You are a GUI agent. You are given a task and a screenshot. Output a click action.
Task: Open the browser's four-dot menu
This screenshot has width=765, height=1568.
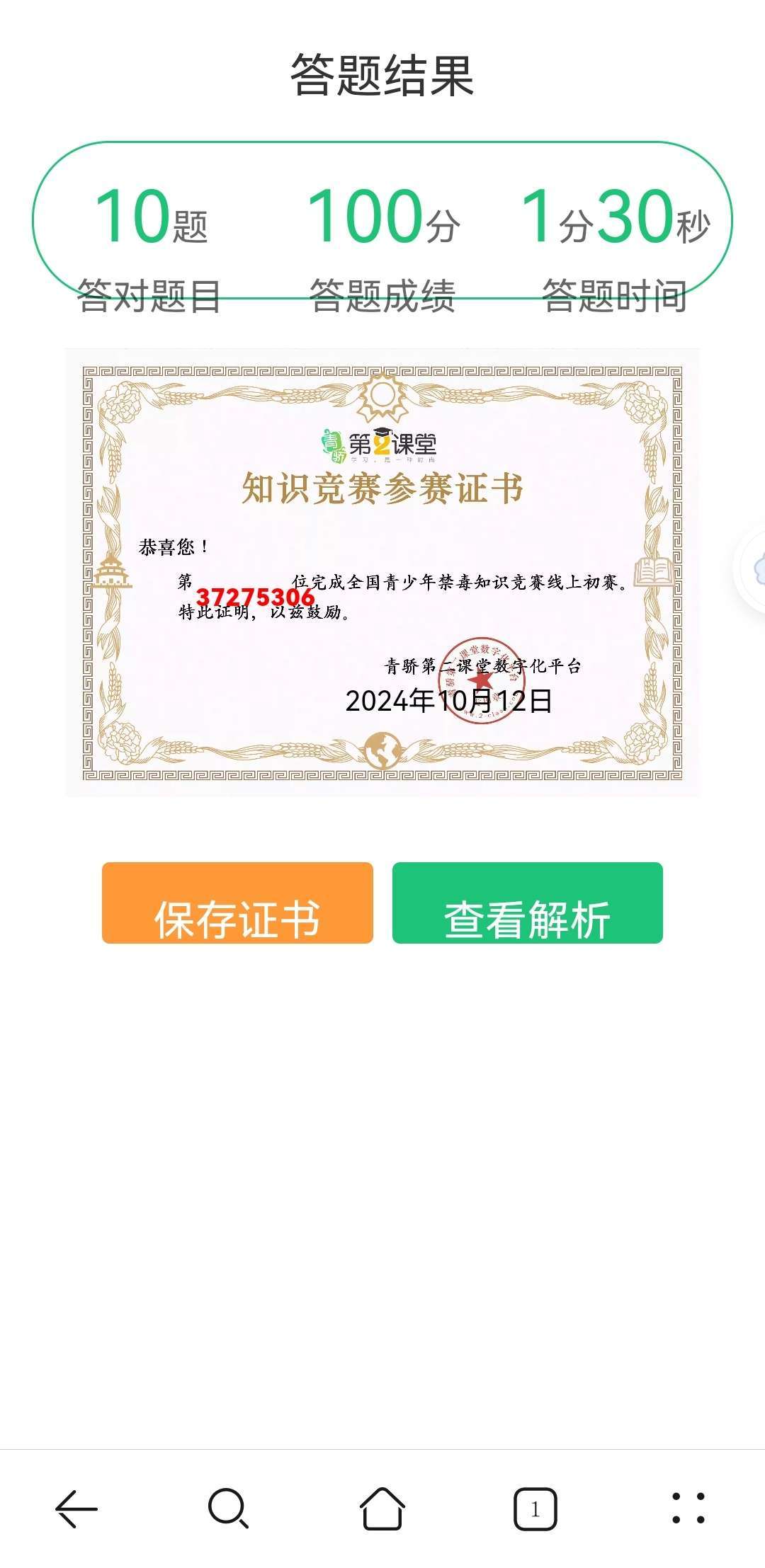click(688, 1509)
